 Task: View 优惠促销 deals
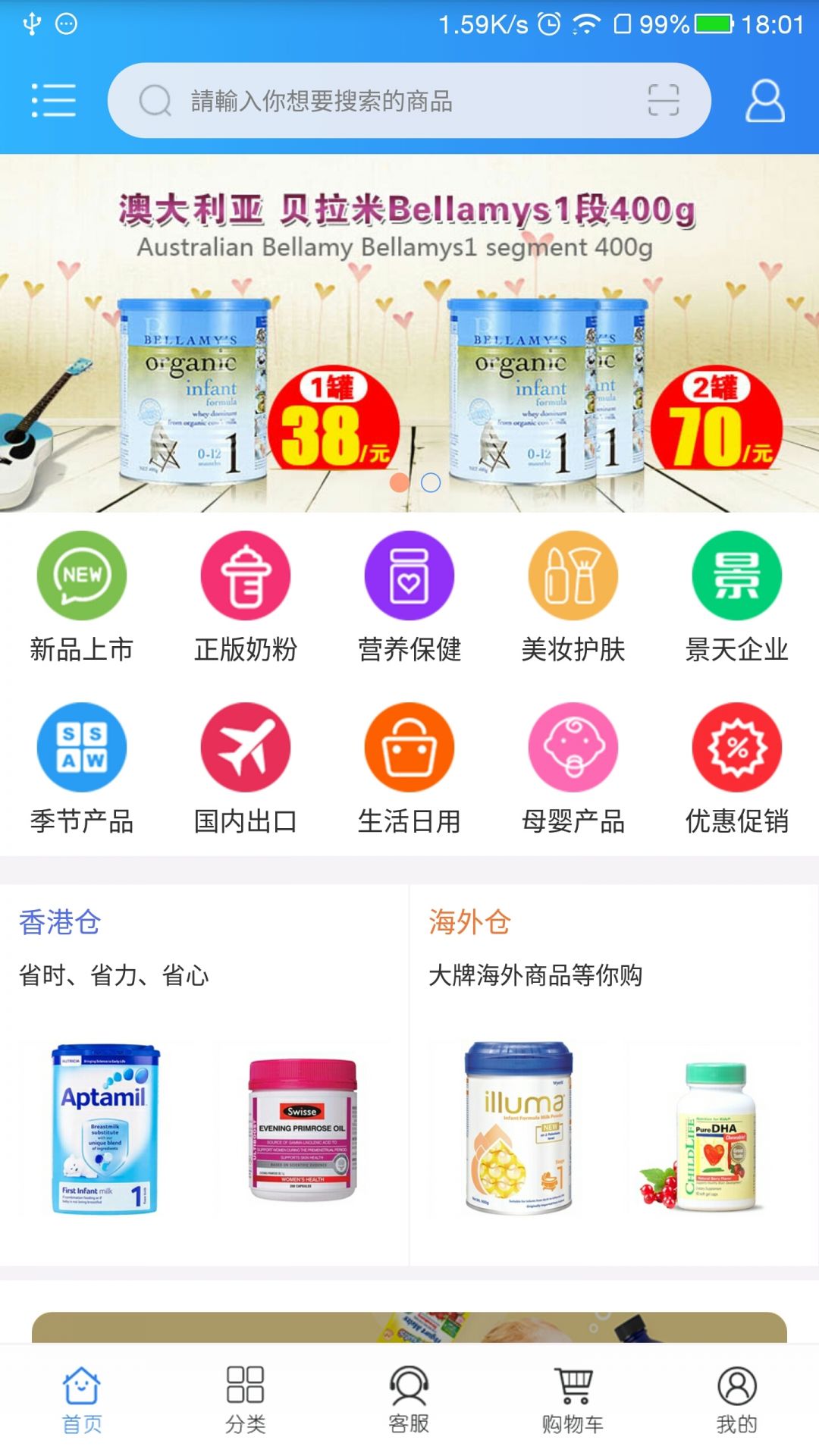tap(737, 768)
